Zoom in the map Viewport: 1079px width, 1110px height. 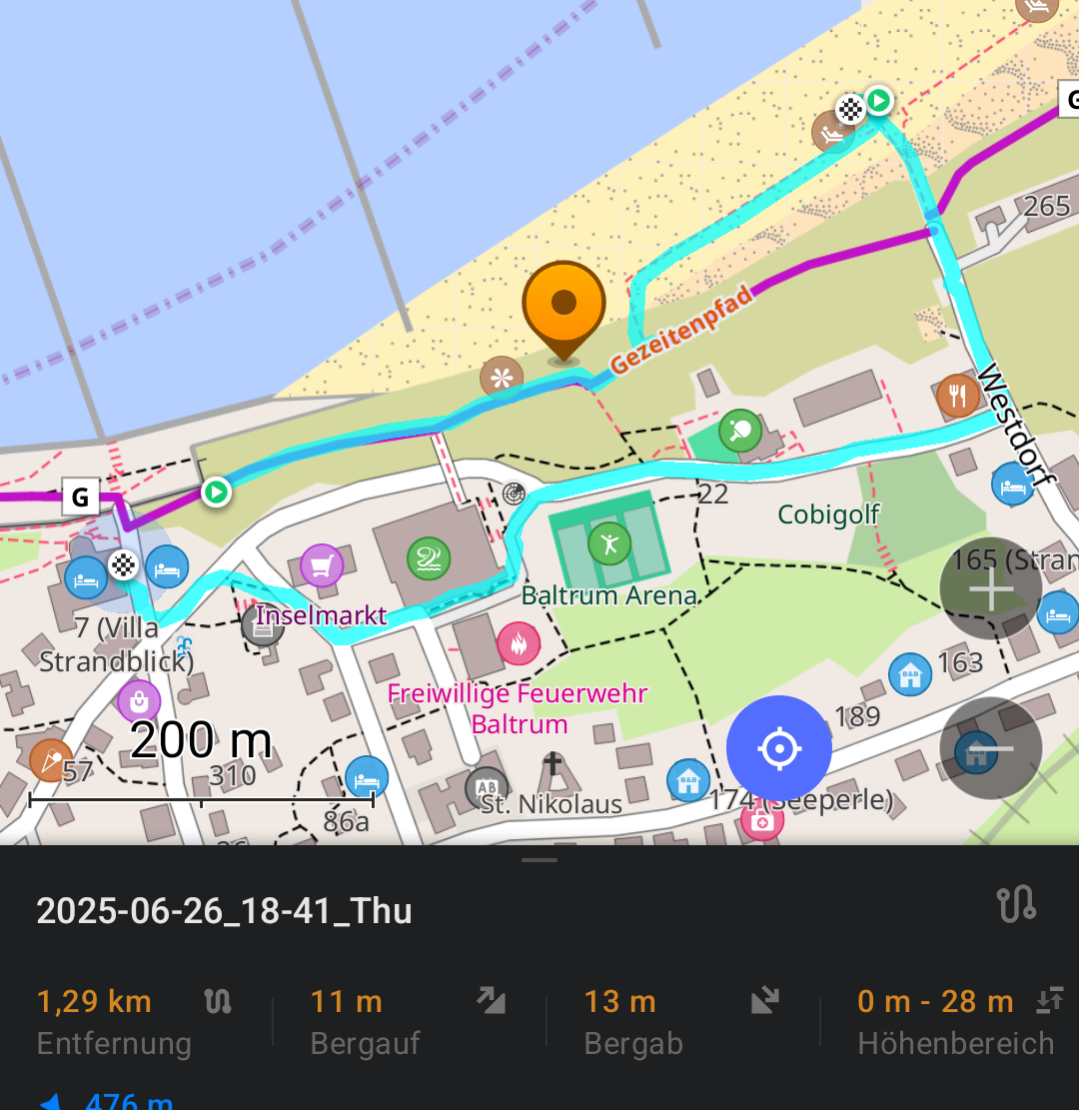(x=990, y=590)
